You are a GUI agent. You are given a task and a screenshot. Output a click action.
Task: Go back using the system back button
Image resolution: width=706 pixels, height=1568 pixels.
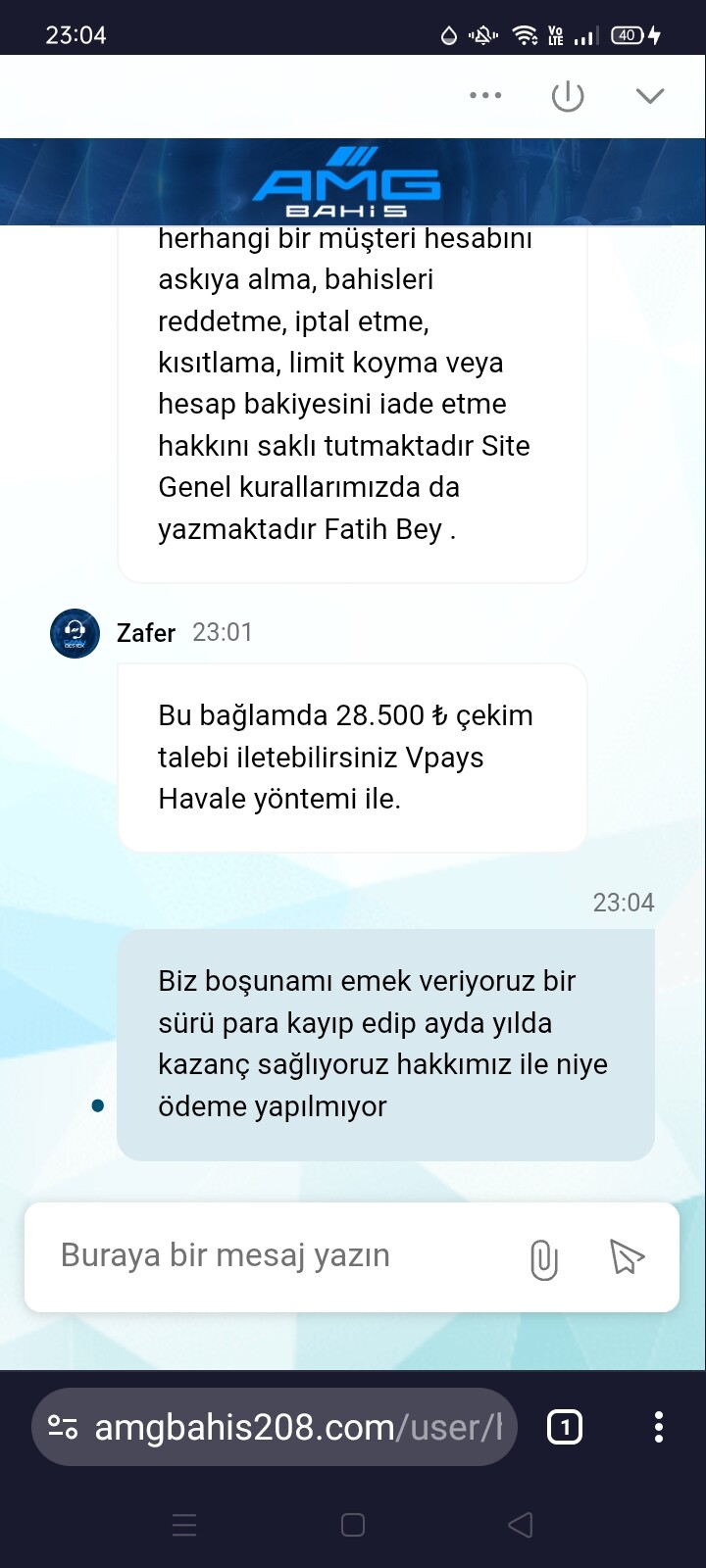click(521, 1525)
